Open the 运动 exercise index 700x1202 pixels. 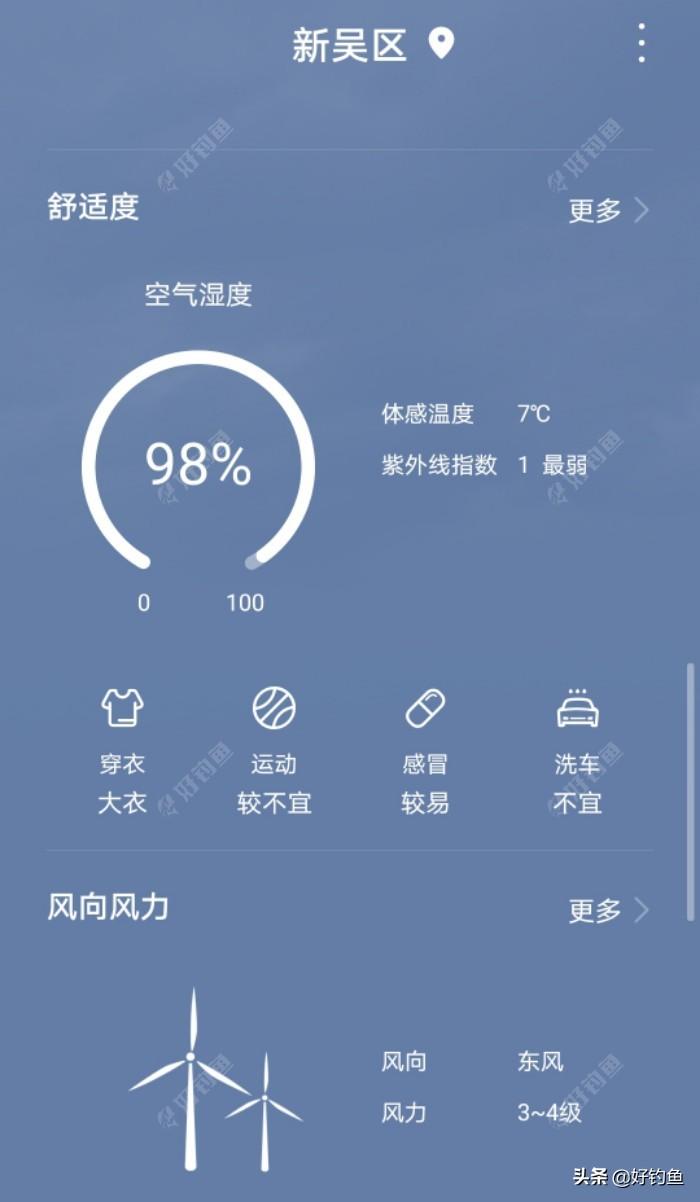pyautogui.click(x=274, y=750)
